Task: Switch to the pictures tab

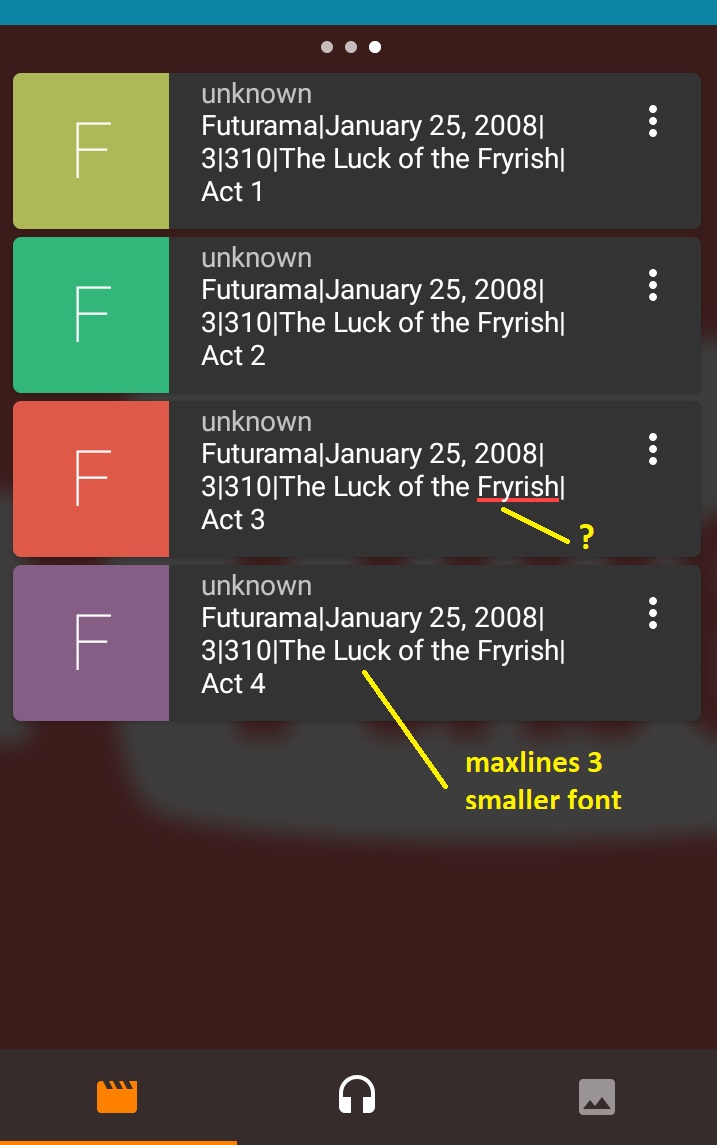Action: click(597, 1097)
